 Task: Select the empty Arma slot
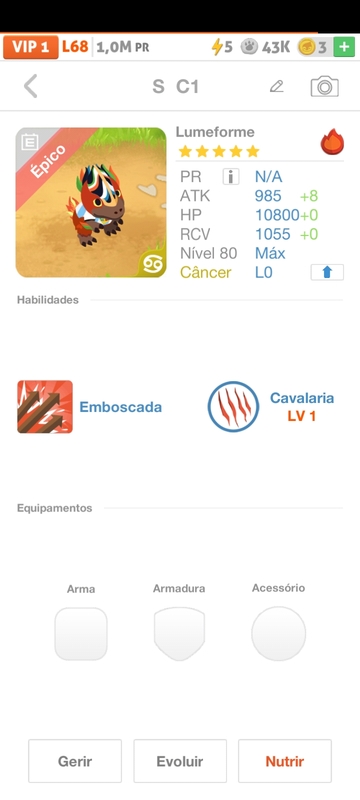81,634
